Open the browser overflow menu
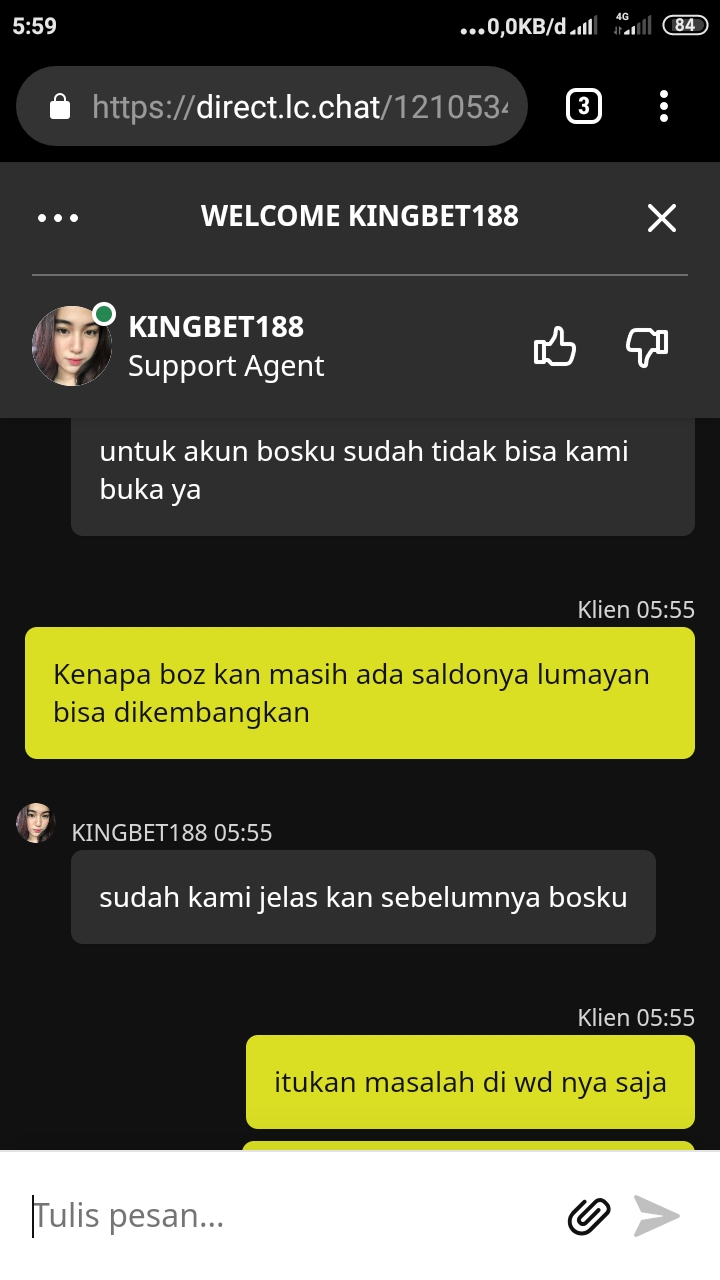 click(x=664, y=106)
